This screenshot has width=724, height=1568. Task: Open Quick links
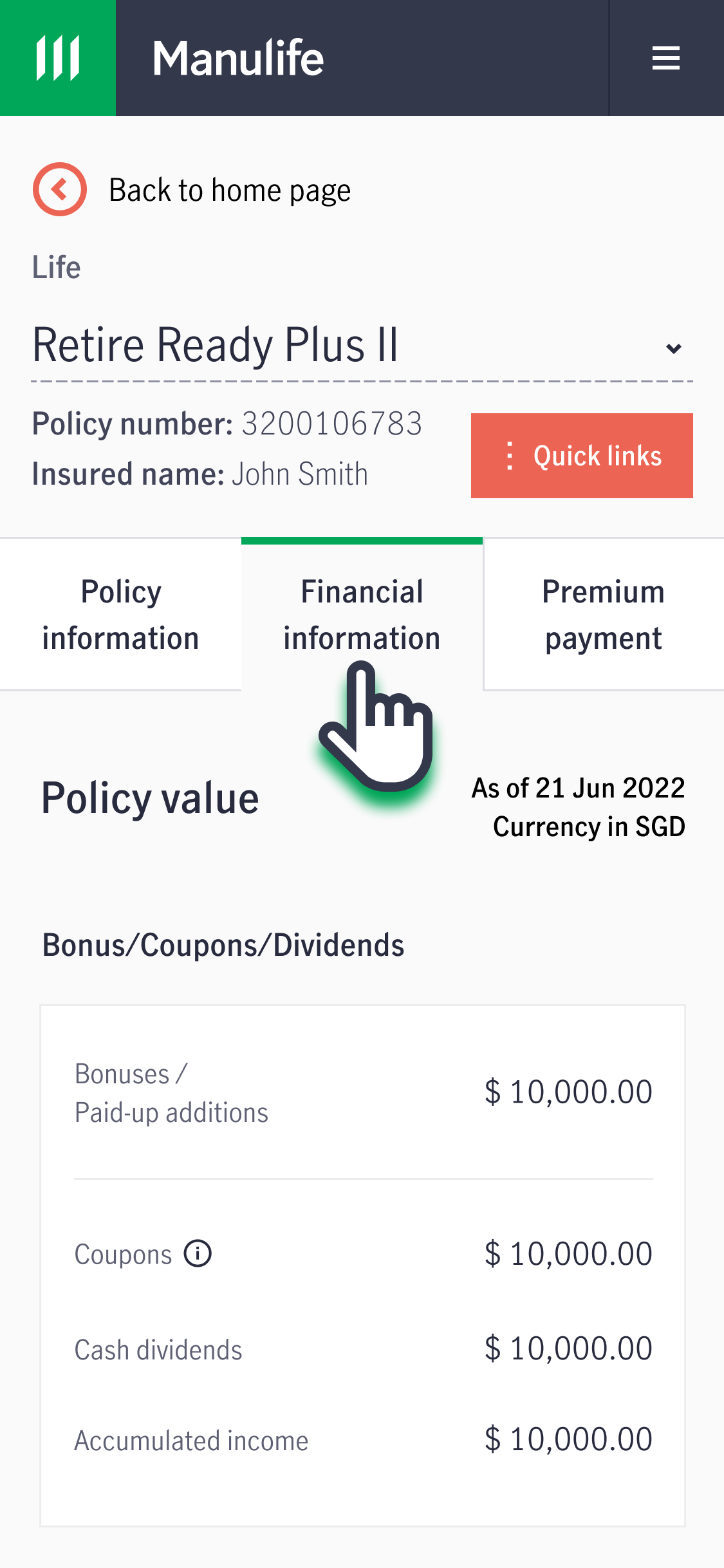[x=582, y=456]
